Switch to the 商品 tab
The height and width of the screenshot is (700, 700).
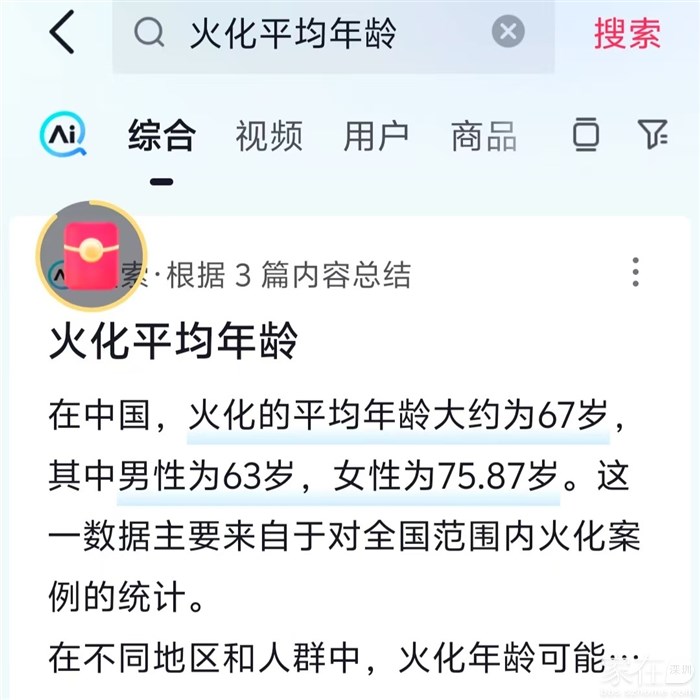tap(484, 136)
